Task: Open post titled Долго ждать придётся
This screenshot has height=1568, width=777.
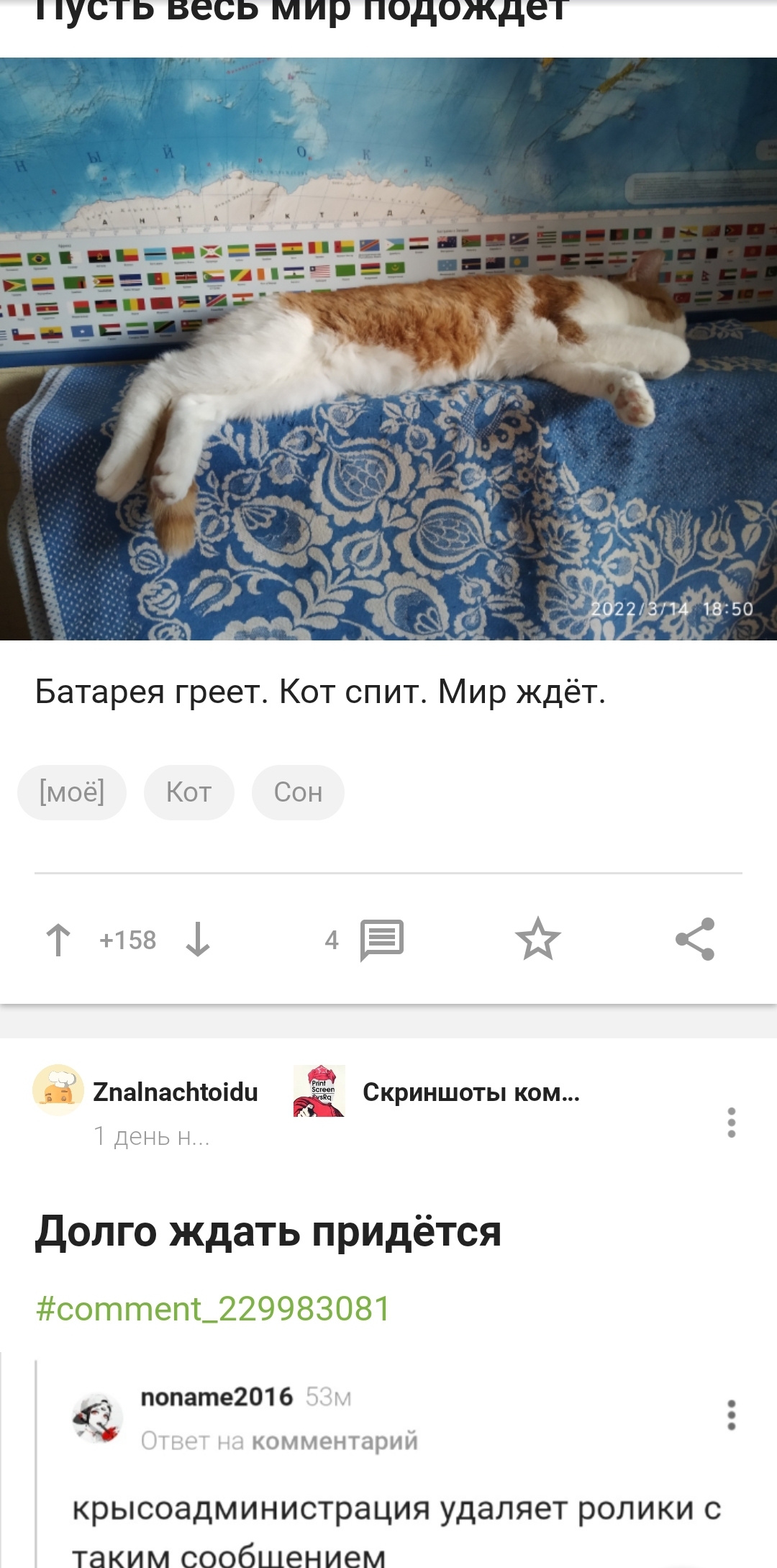Action: point(268,1231)
